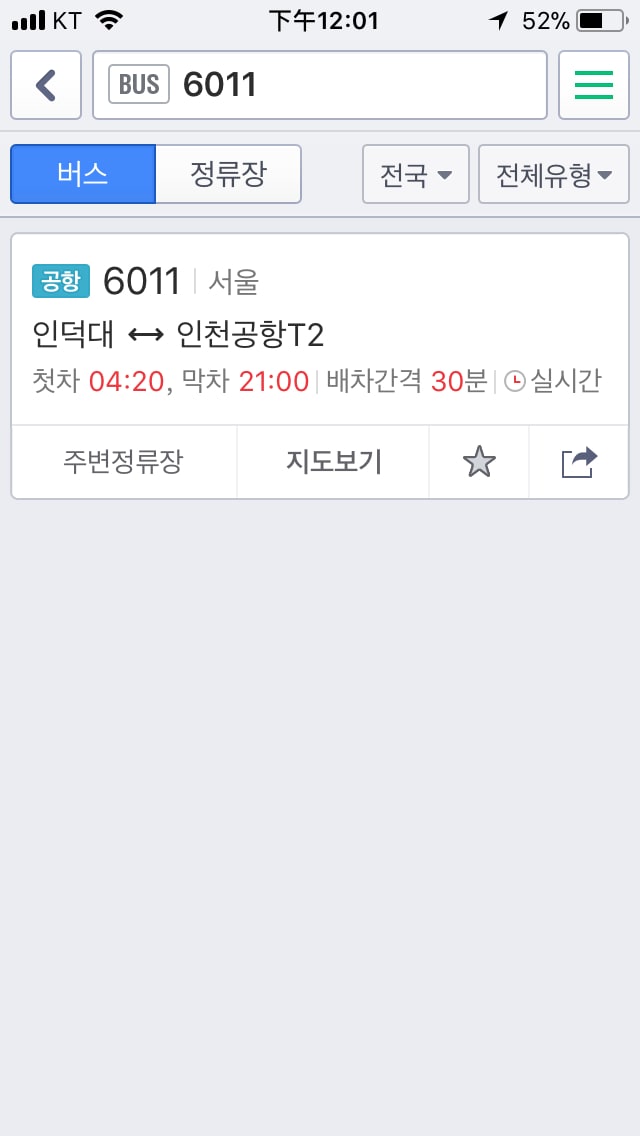The height and width of the screenshot is (1136, 640).
Task: Open the green hamburger menu
Action: click(594, 85)
